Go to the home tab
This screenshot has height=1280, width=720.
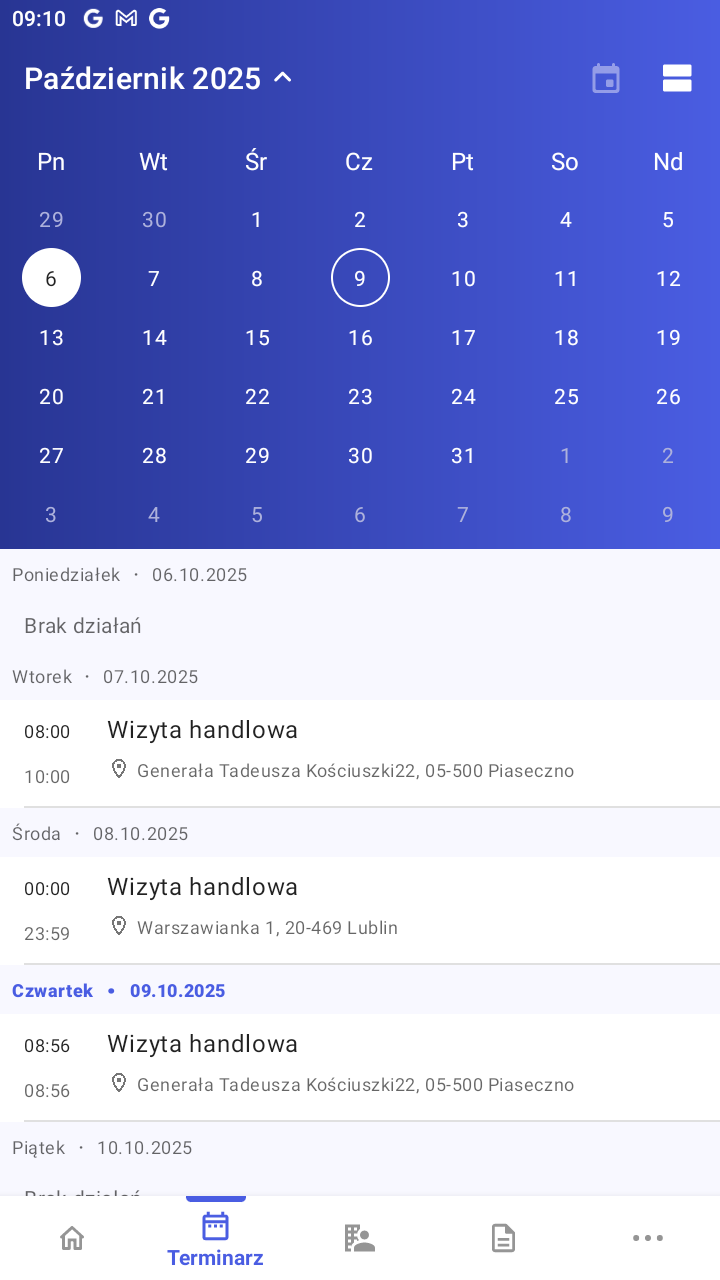pyautogui.click(x=72, y=1239)
